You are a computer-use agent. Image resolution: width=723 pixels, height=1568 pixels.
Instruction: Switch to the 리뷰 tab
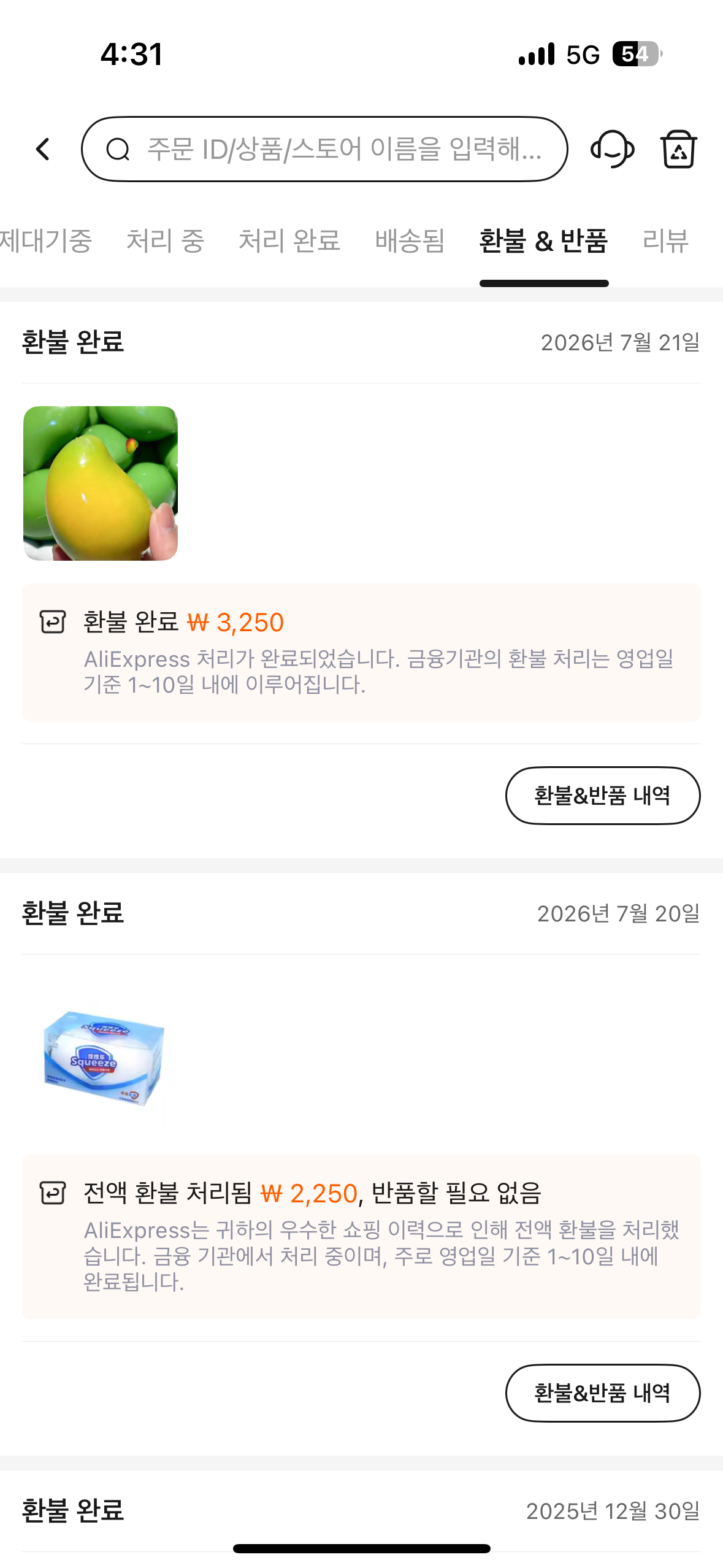click(665, 240)
